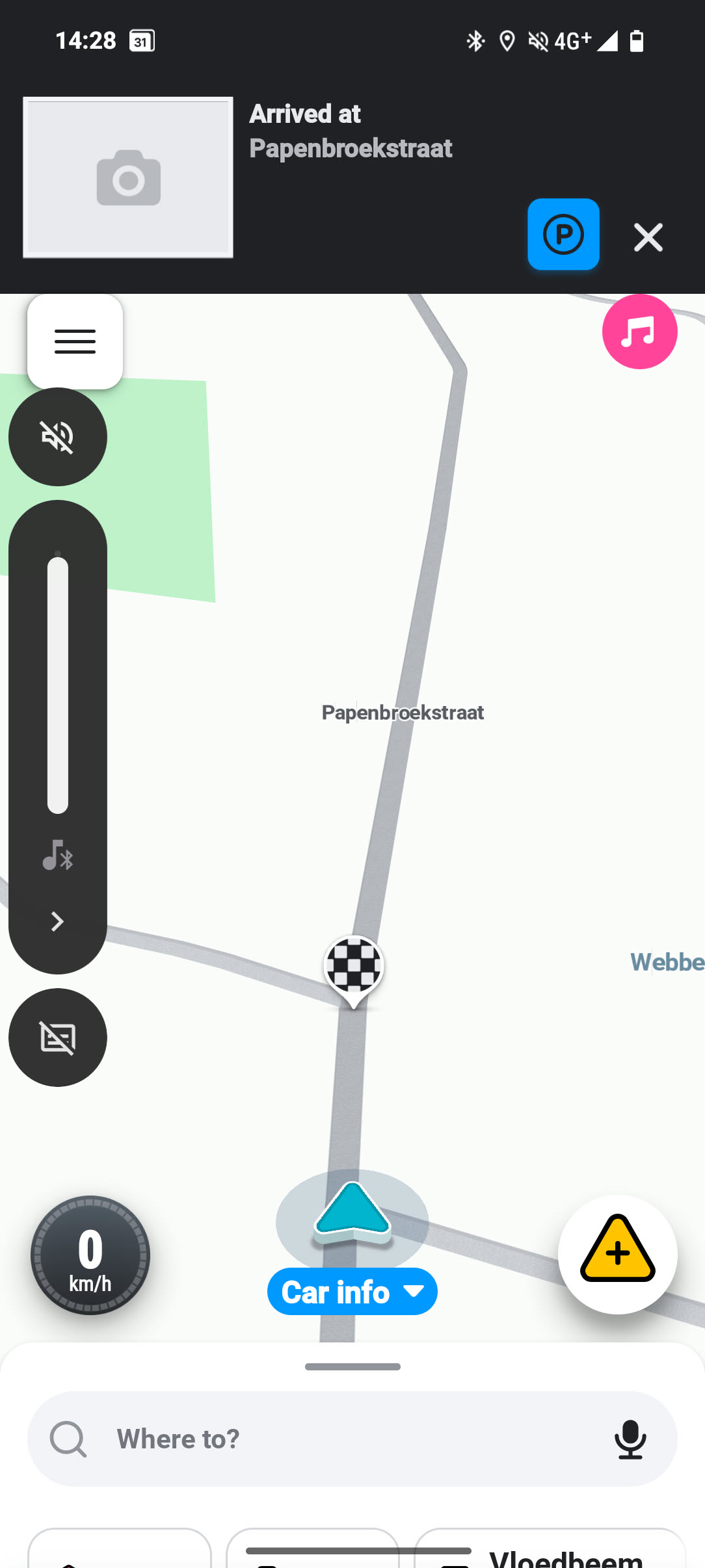The image size is (705, 1568).
Task: Expand the volume panel arrow
Action: [x=57, y=921]
